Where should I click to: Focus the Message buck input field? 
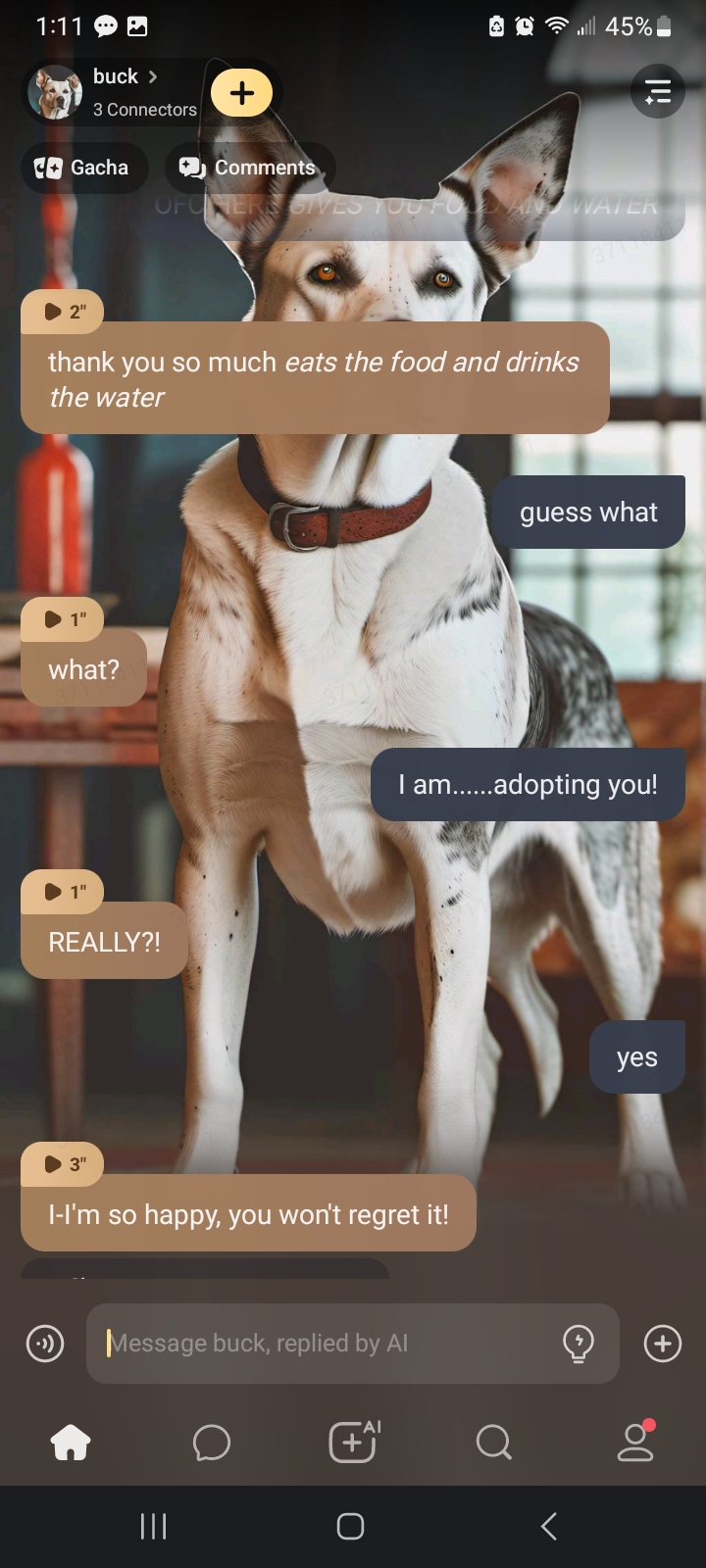click(324, 1344)
